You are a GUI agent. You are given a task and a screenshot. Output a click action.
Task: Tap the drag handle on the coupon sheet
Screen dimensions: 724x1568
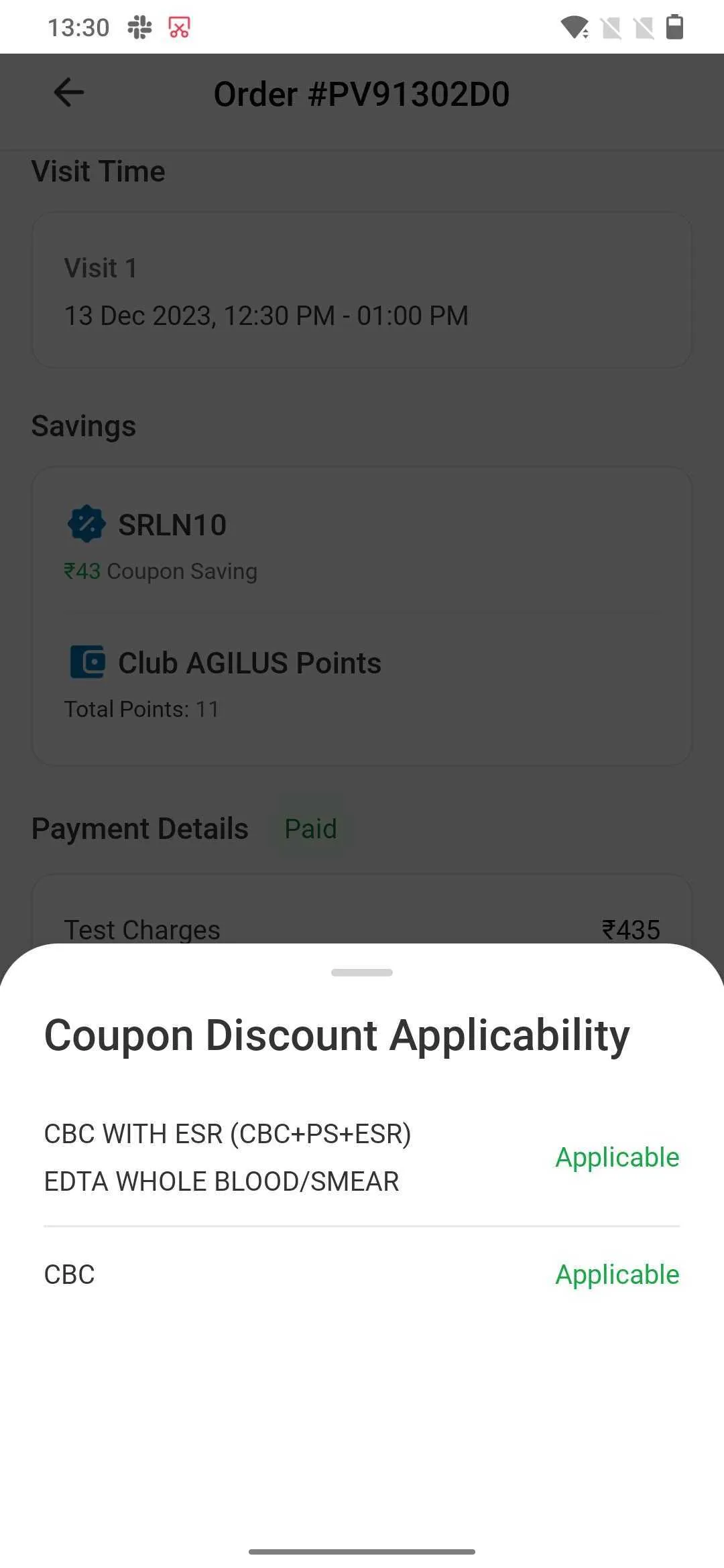tap(362, 972)
